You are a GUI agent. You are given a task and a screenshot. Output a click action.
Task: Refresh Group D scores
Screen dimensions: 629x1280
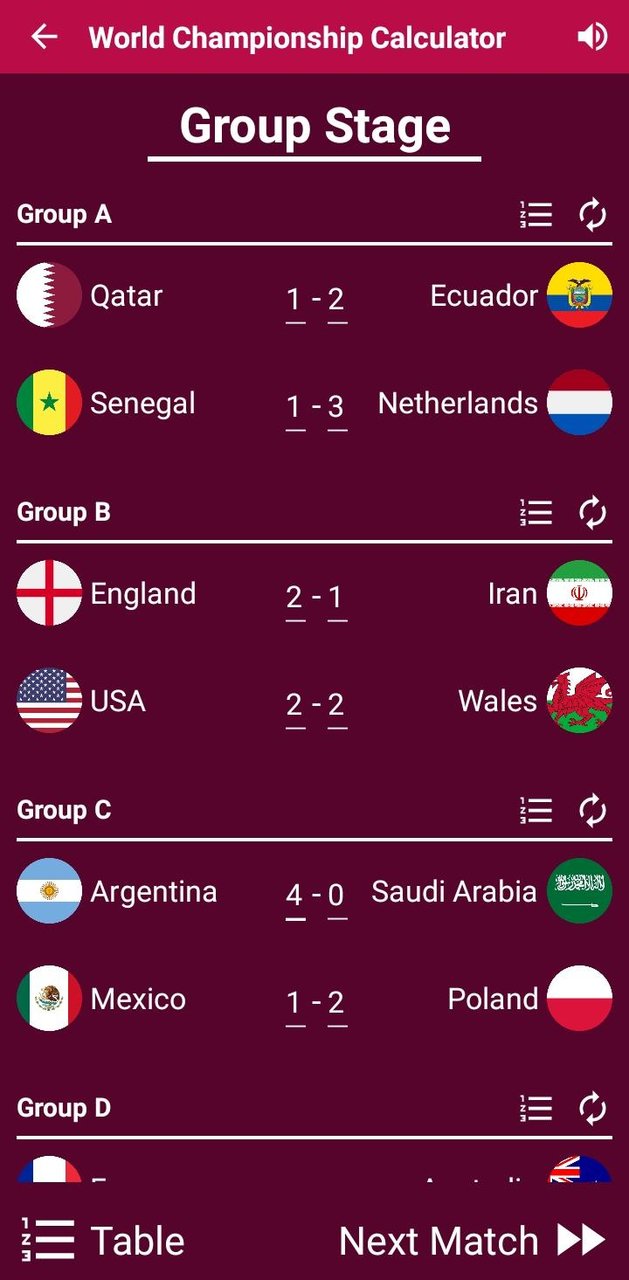click(x=593, y=1108)
